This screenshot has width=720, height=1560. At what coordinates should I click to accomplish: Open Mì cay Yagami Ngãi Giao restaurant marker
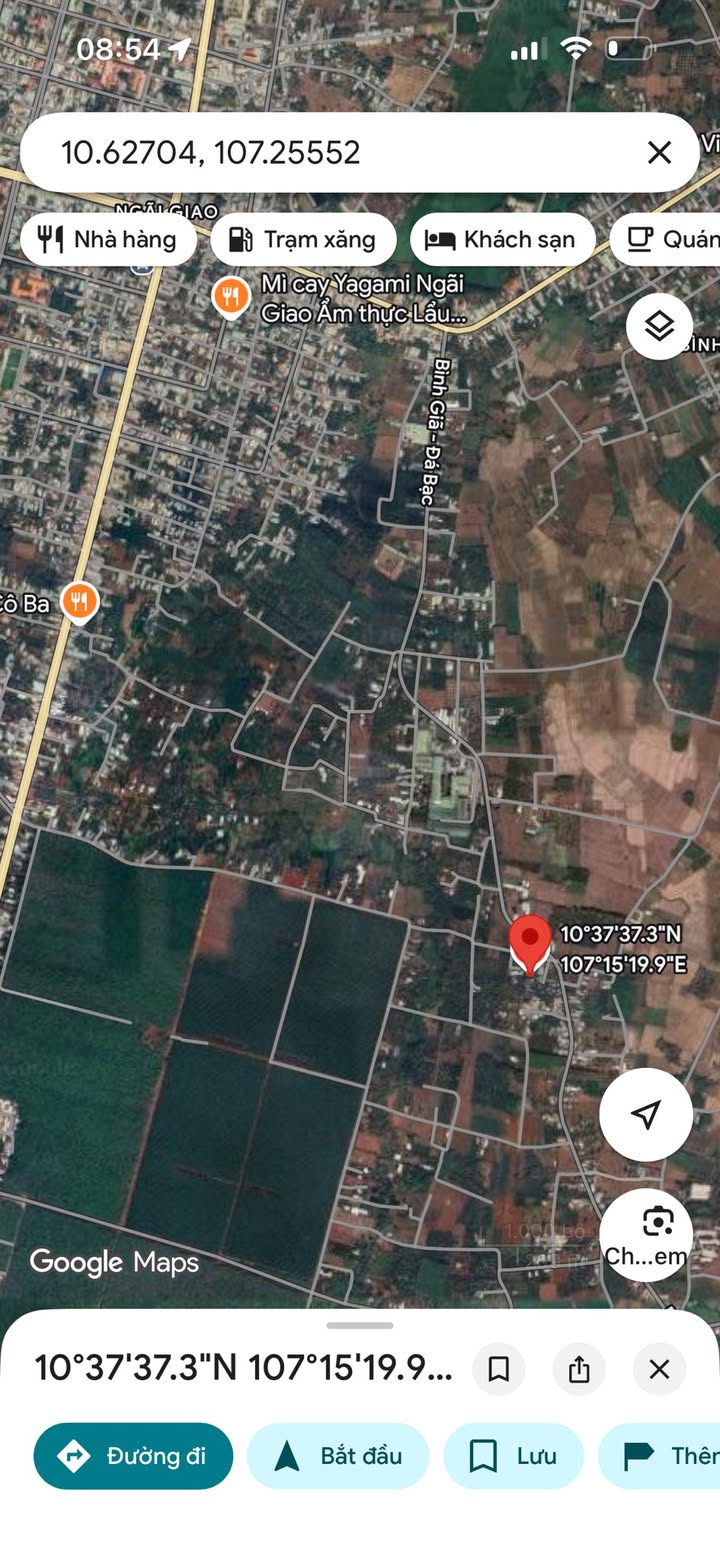(231, 297)
